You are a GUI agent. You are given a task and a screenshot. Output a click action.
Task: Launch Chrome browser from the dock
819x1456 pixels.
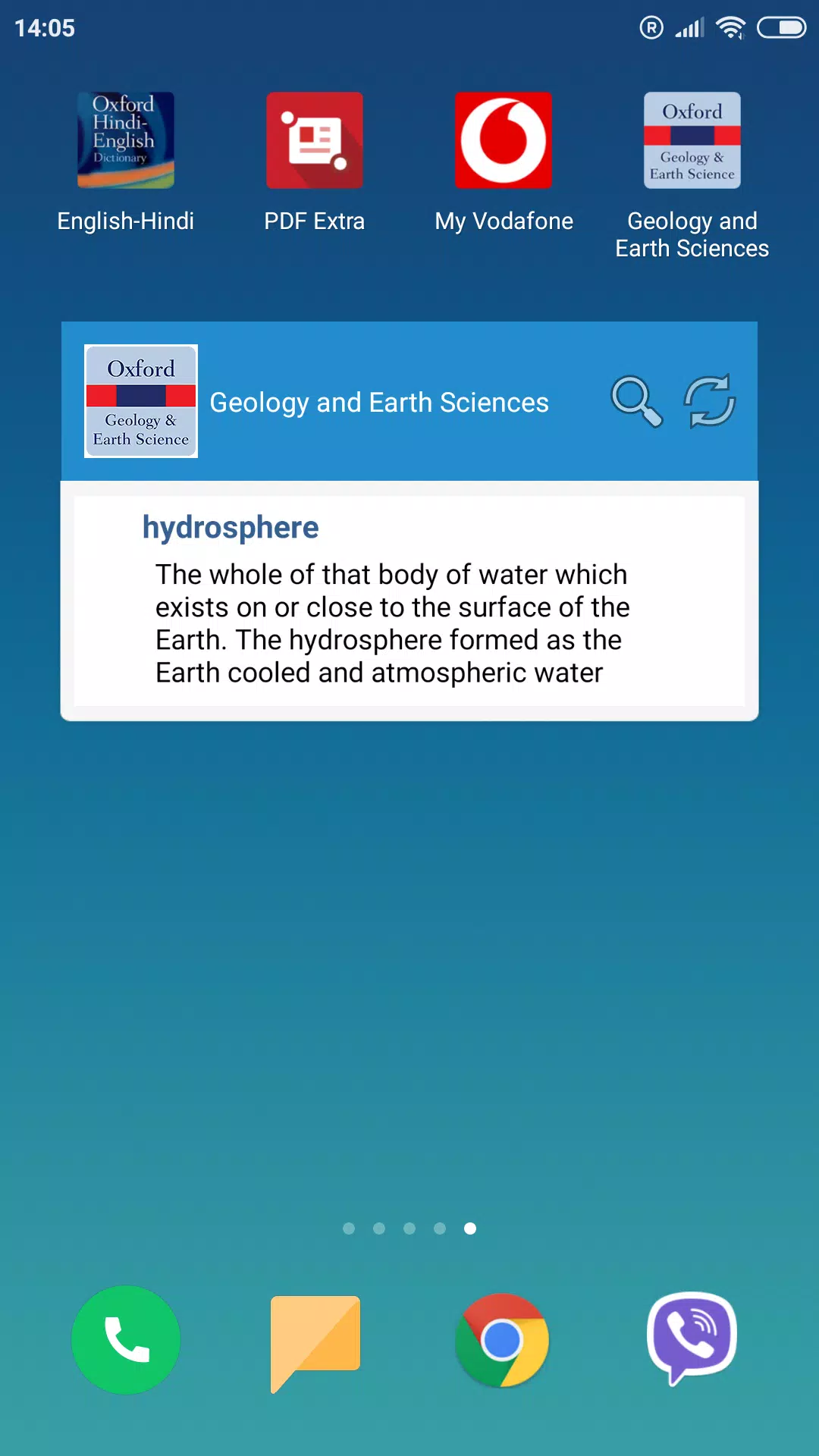point(502,1340)
